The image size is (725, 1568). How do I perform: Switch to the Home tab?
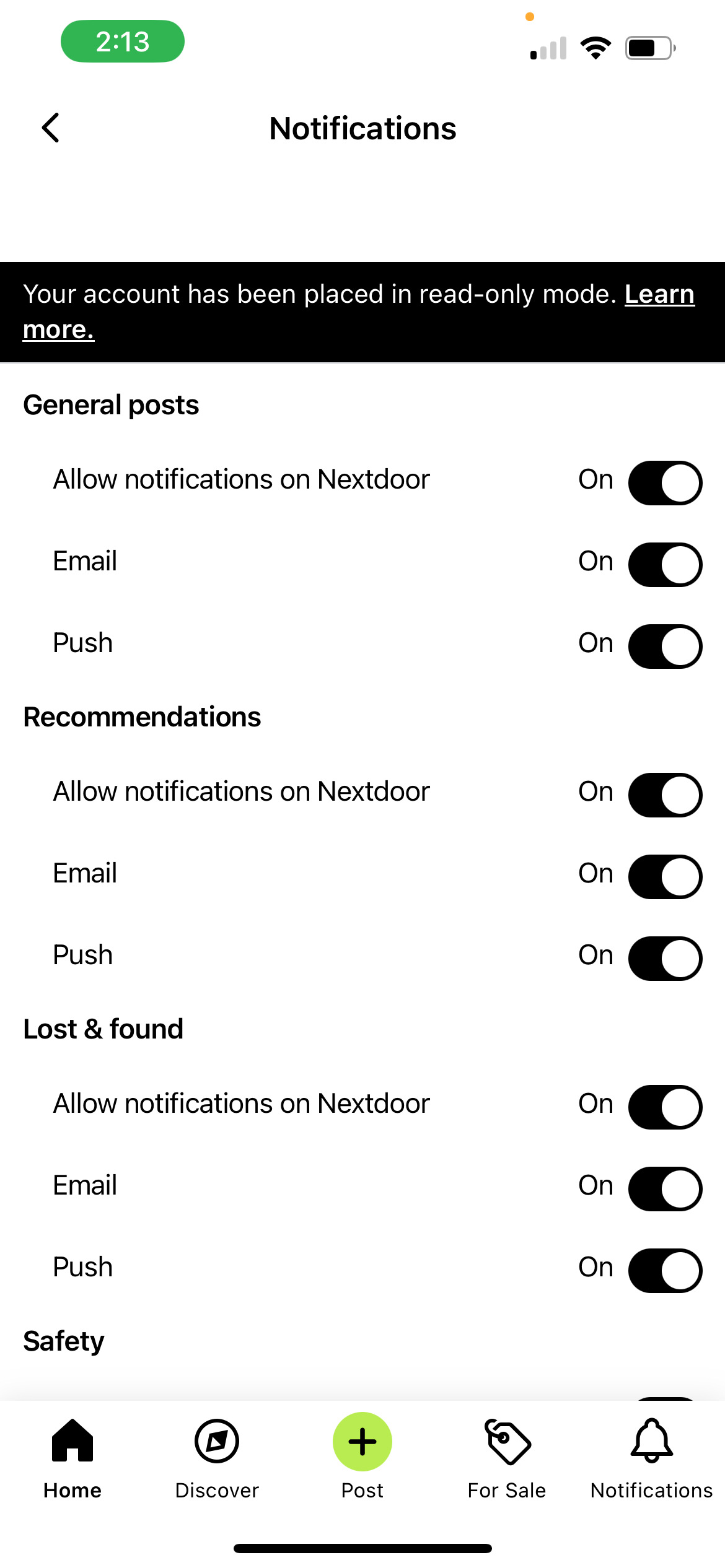coord(72,1457)
